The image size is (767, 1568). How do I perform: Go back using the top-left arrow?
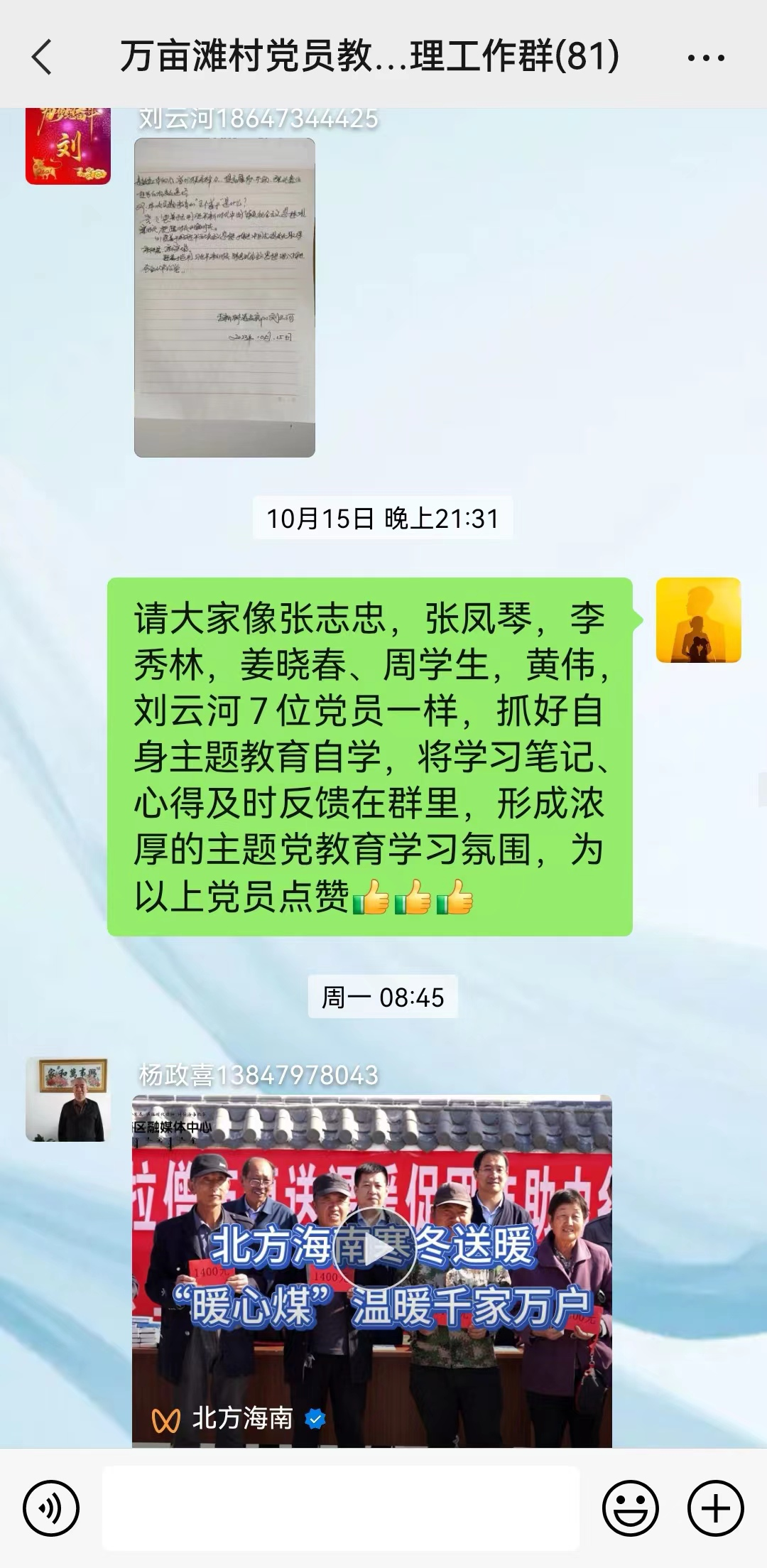[42, 57]
